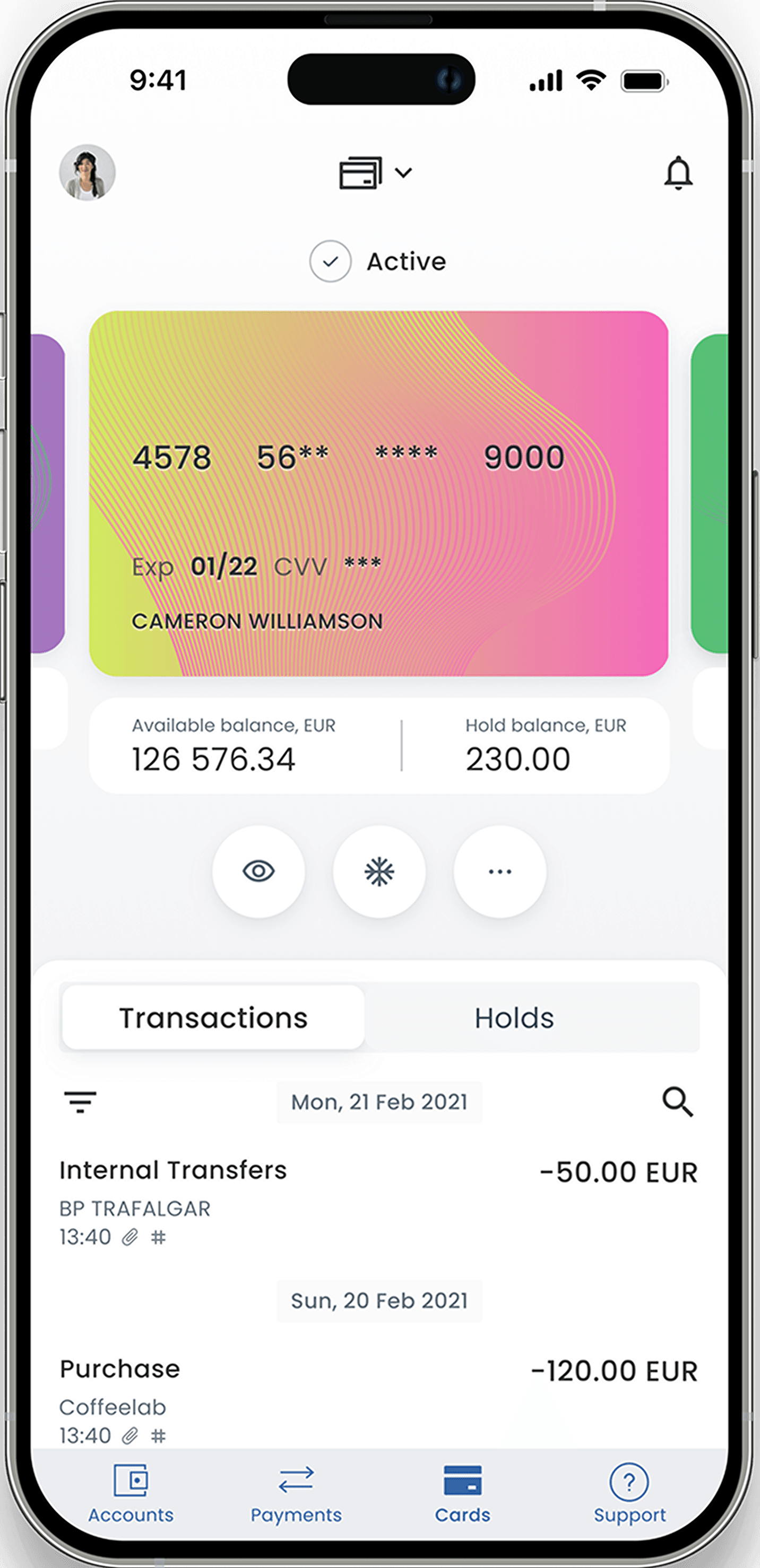Switch to the Holds tab
Screen dimensions: 760x1568
coord(515,1018)
